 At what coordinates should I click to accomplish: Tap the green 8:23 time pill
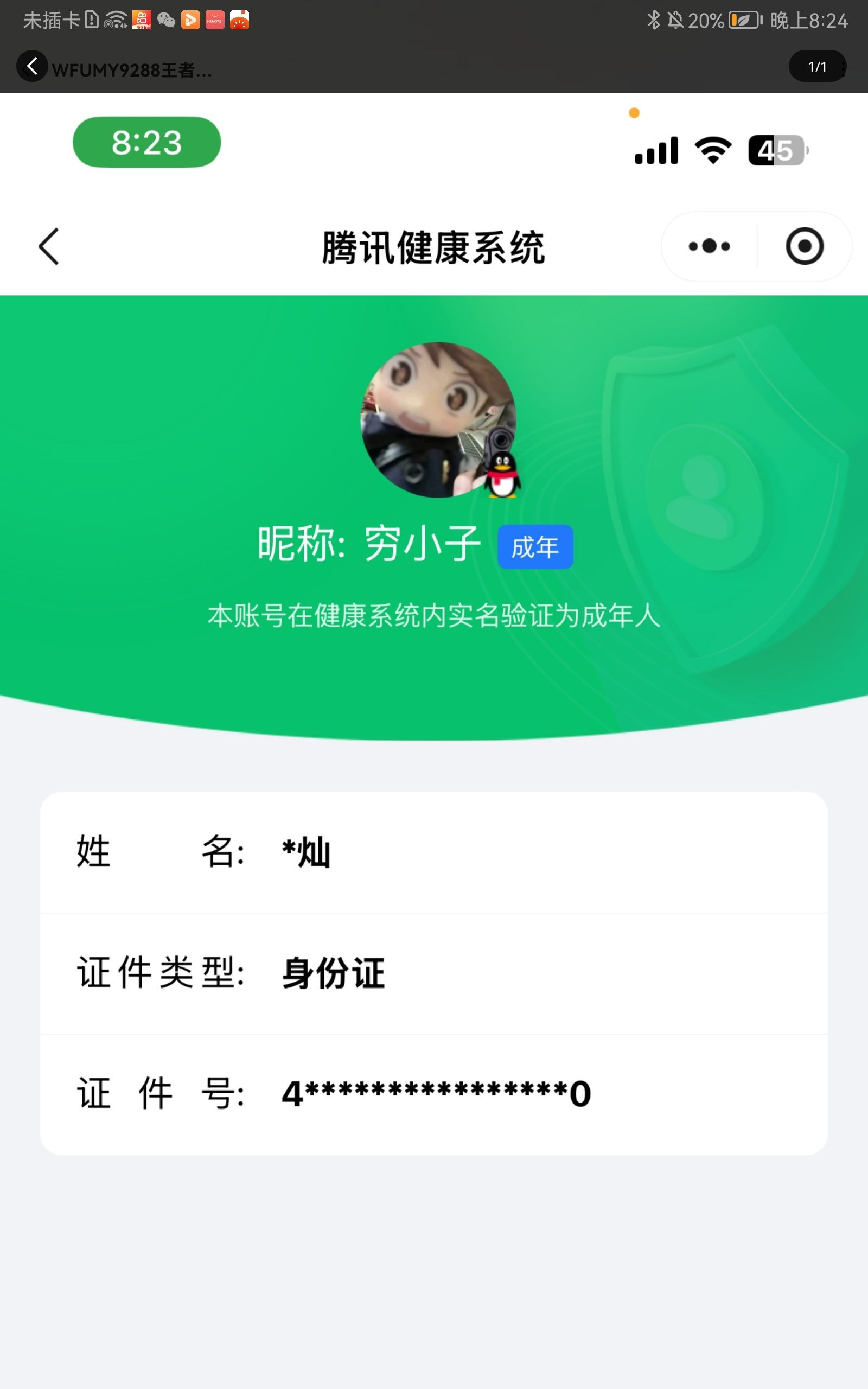click(x=146, y=142)
